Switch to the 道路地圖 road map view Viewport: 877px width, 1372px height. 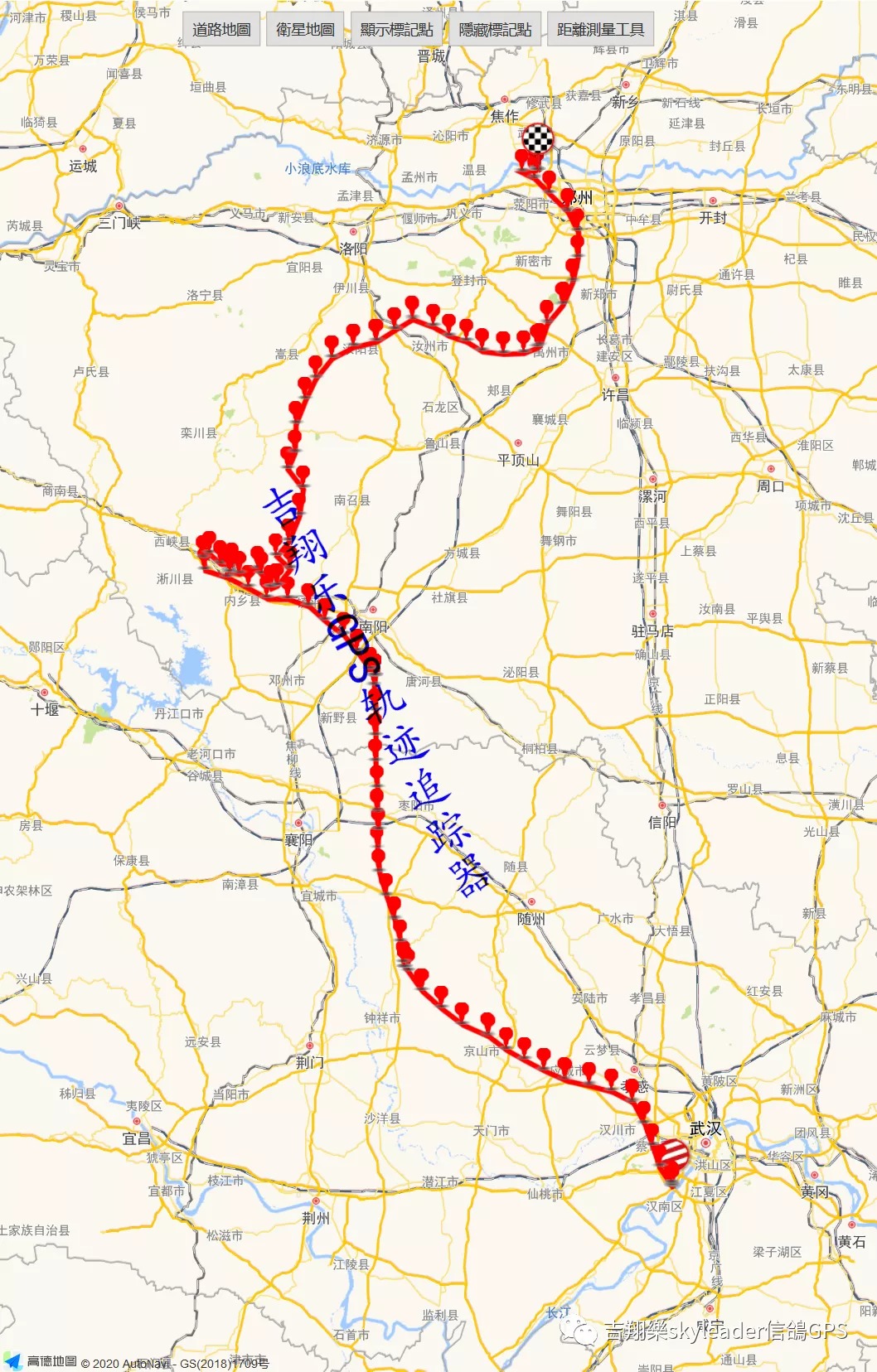tap(221, 30)
